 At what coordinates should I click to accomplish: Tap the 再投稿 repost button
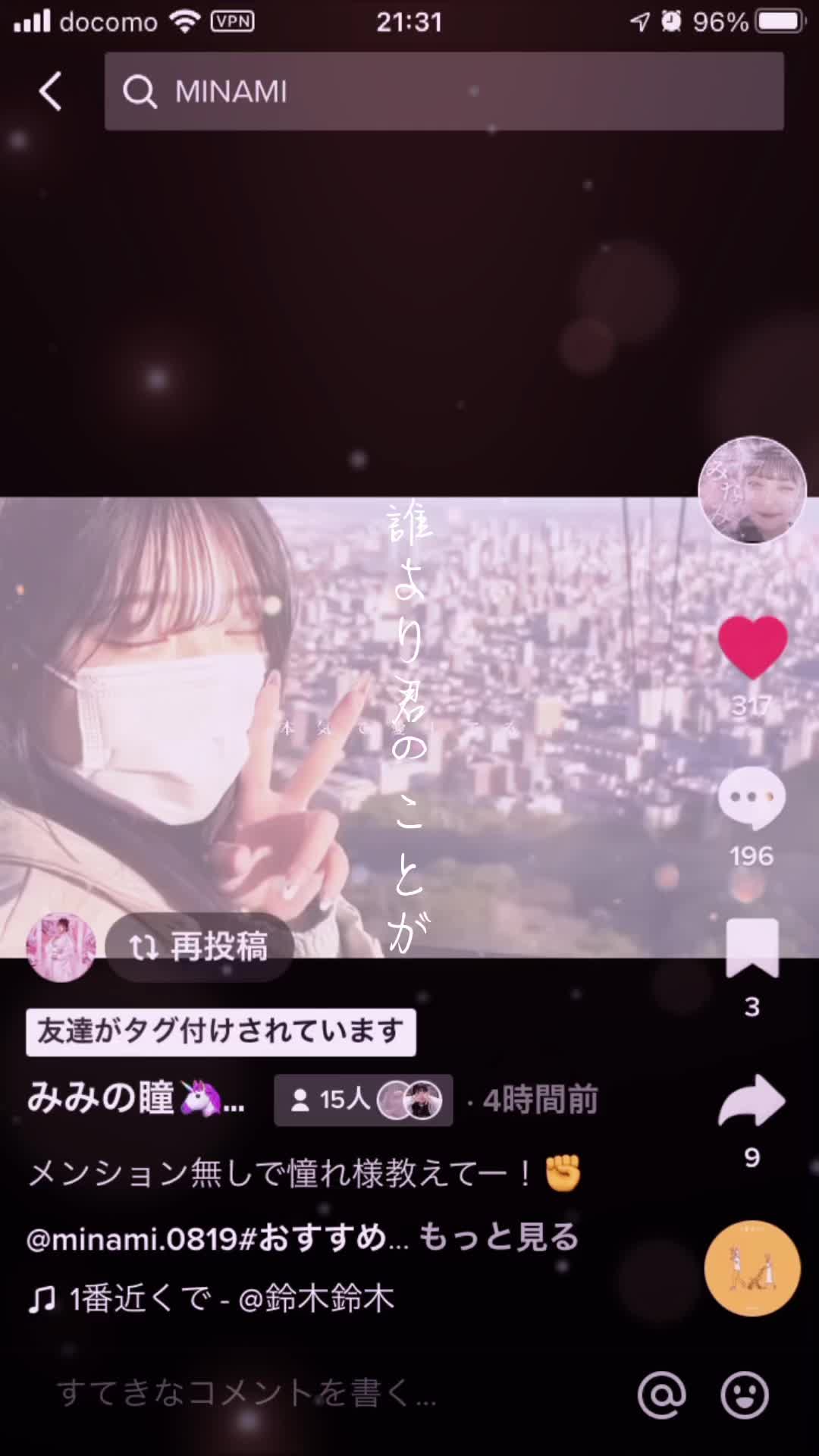coord(199,947)
